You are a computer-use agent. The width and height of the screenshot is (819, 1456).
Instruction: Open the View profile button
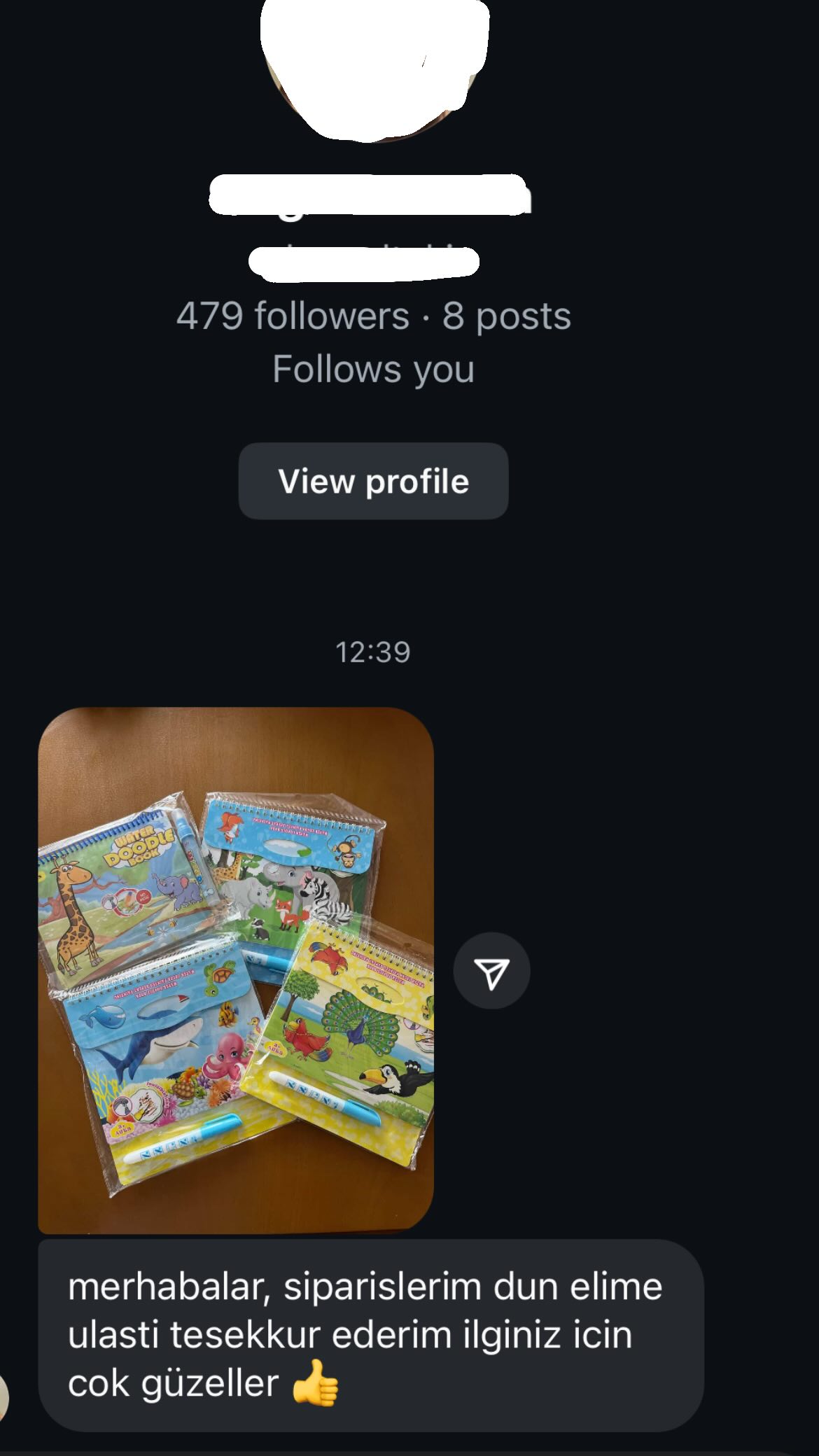coord(373,481)
